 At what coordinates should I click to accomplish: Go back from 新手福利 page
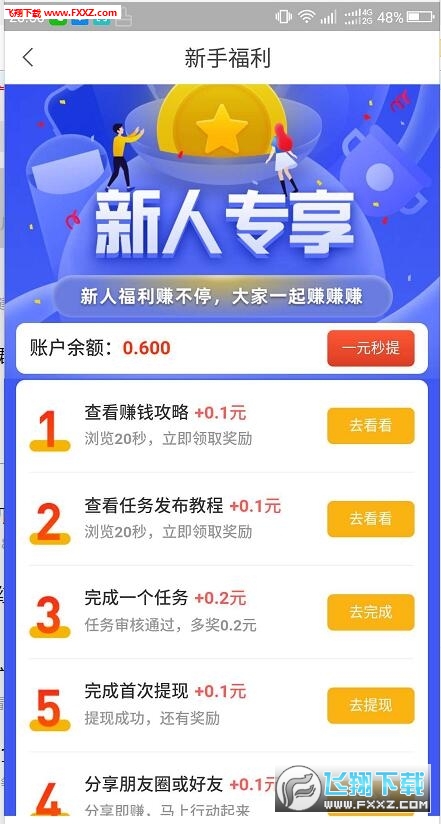28,57
